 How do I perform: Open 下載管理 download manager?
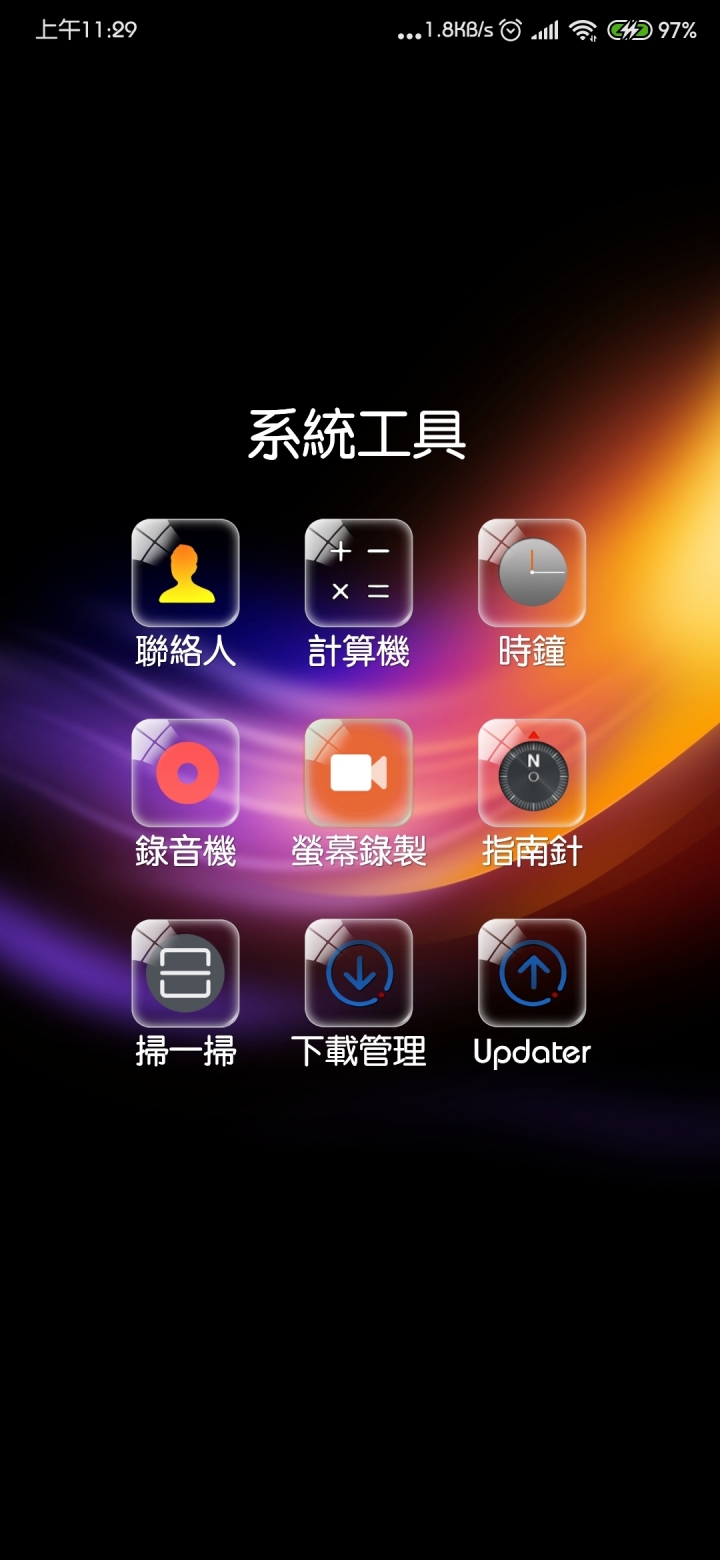[x=359, y=973]
